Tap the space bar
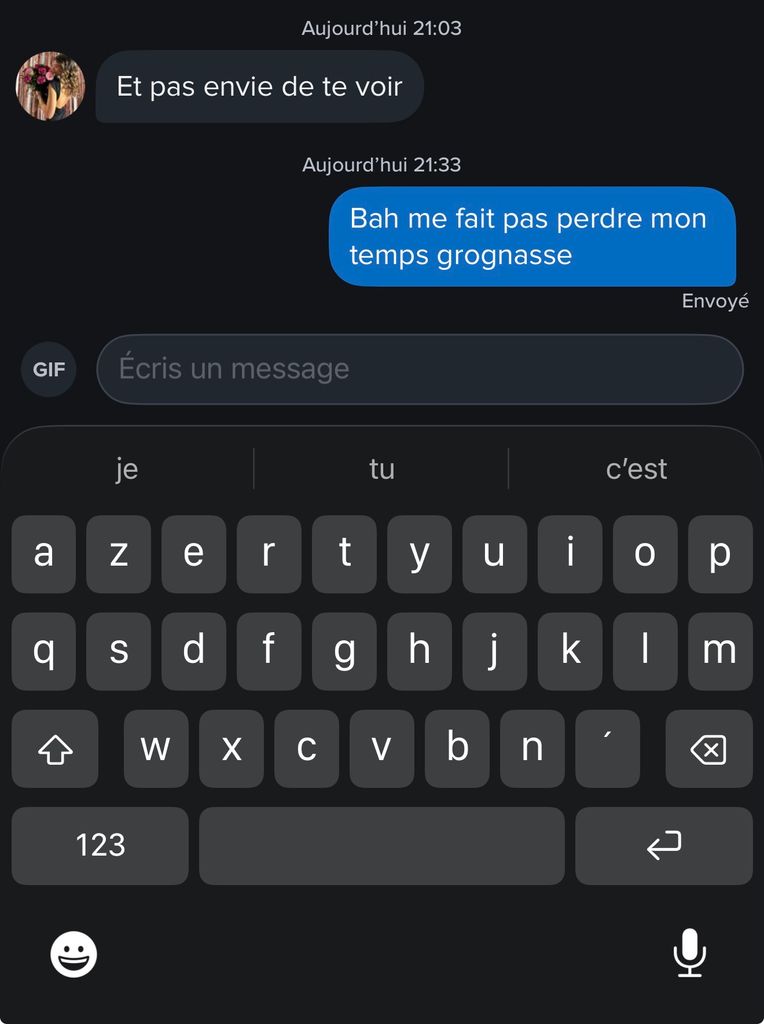The width and height of the screenshot is (764, 1024). click(381, 846)
